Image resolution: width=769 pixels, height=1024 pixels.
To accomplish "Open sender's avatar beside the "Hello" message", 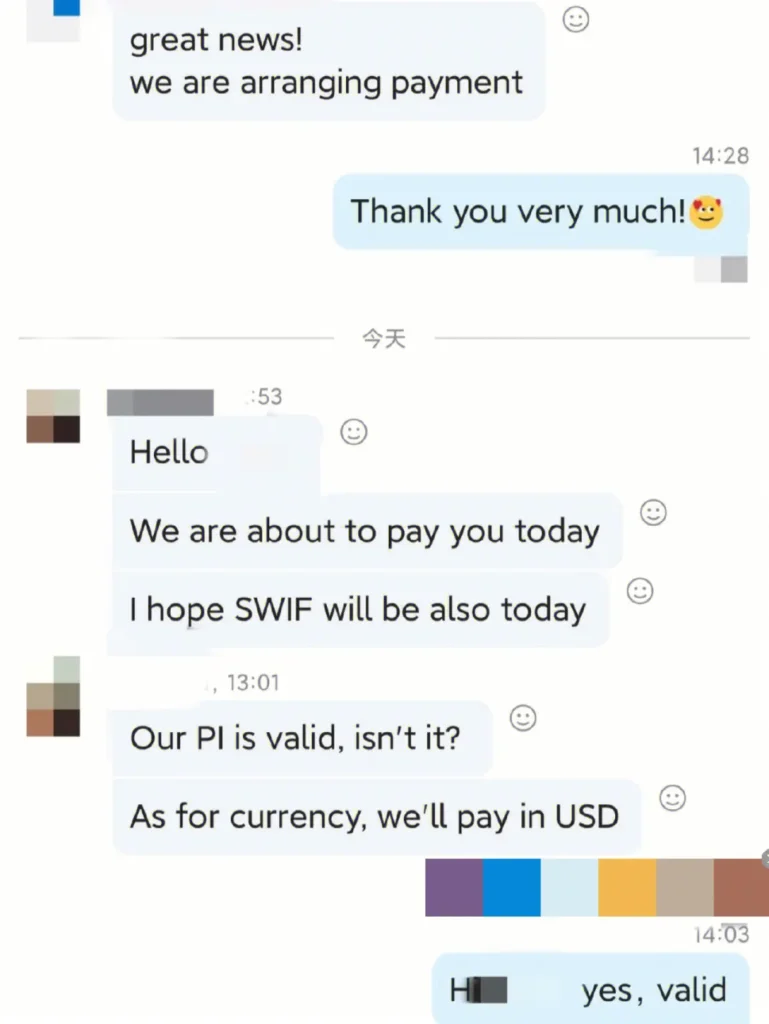I will 53,416.
